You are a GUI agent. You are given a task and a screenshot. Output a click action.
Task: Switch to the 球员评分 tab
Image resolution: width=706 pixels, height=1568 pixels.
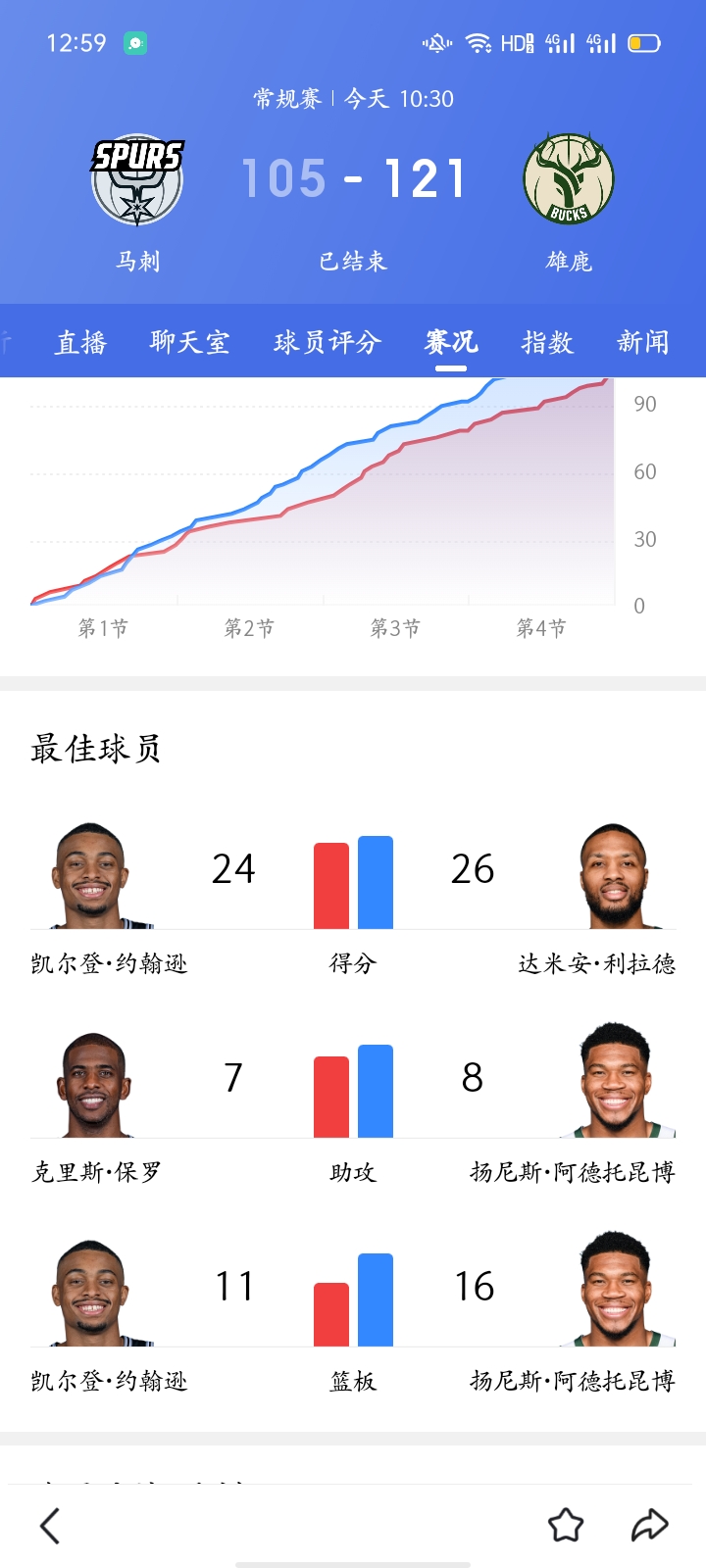tap(327, 342)
